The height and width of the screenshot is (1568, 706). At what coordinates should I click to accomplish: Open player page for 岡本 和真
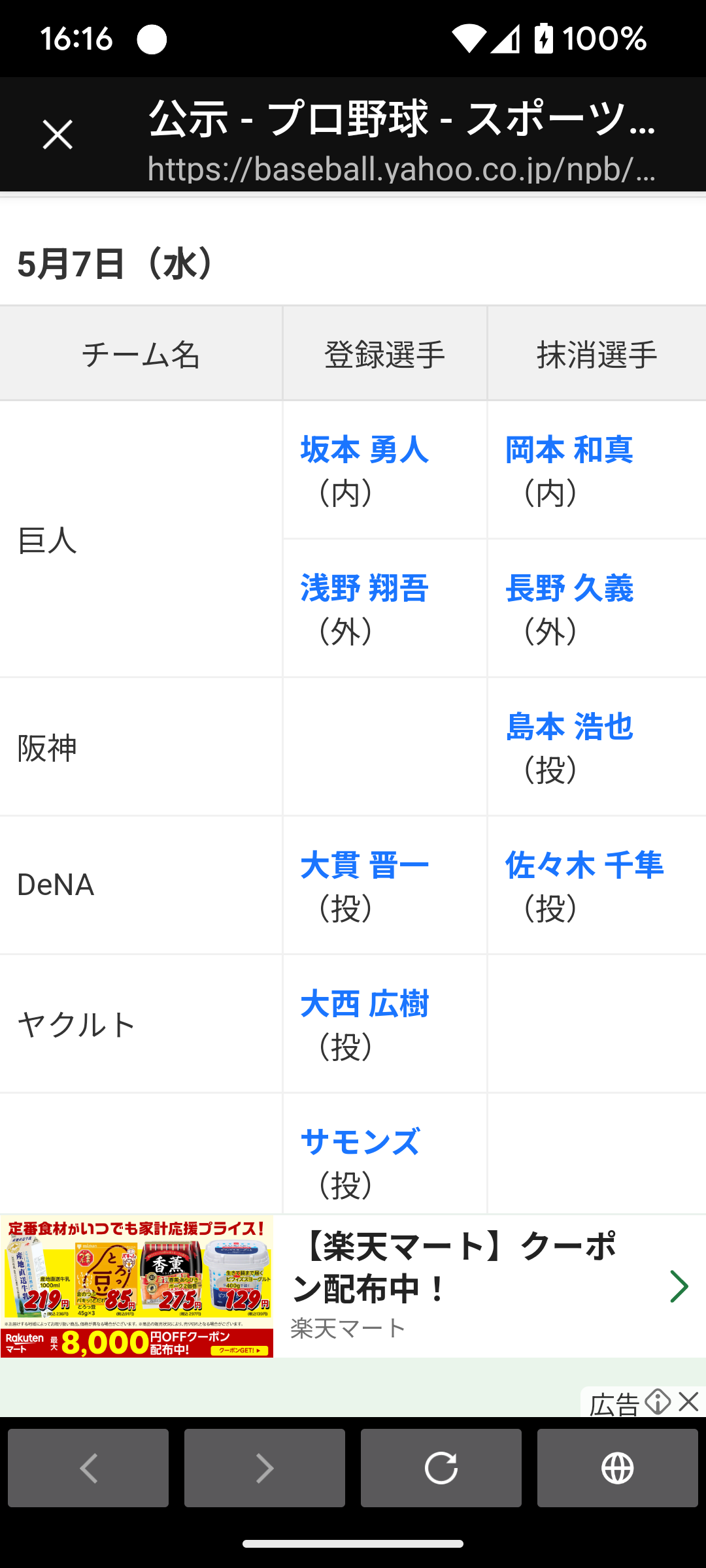tap(569, 450)
